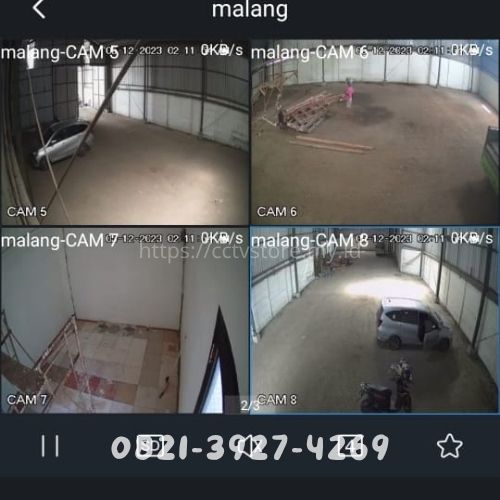500x500 pixels.
Task: Select the malang-CAM 8 camera feed
Action: pyautogui.click(x=375, y=321)
